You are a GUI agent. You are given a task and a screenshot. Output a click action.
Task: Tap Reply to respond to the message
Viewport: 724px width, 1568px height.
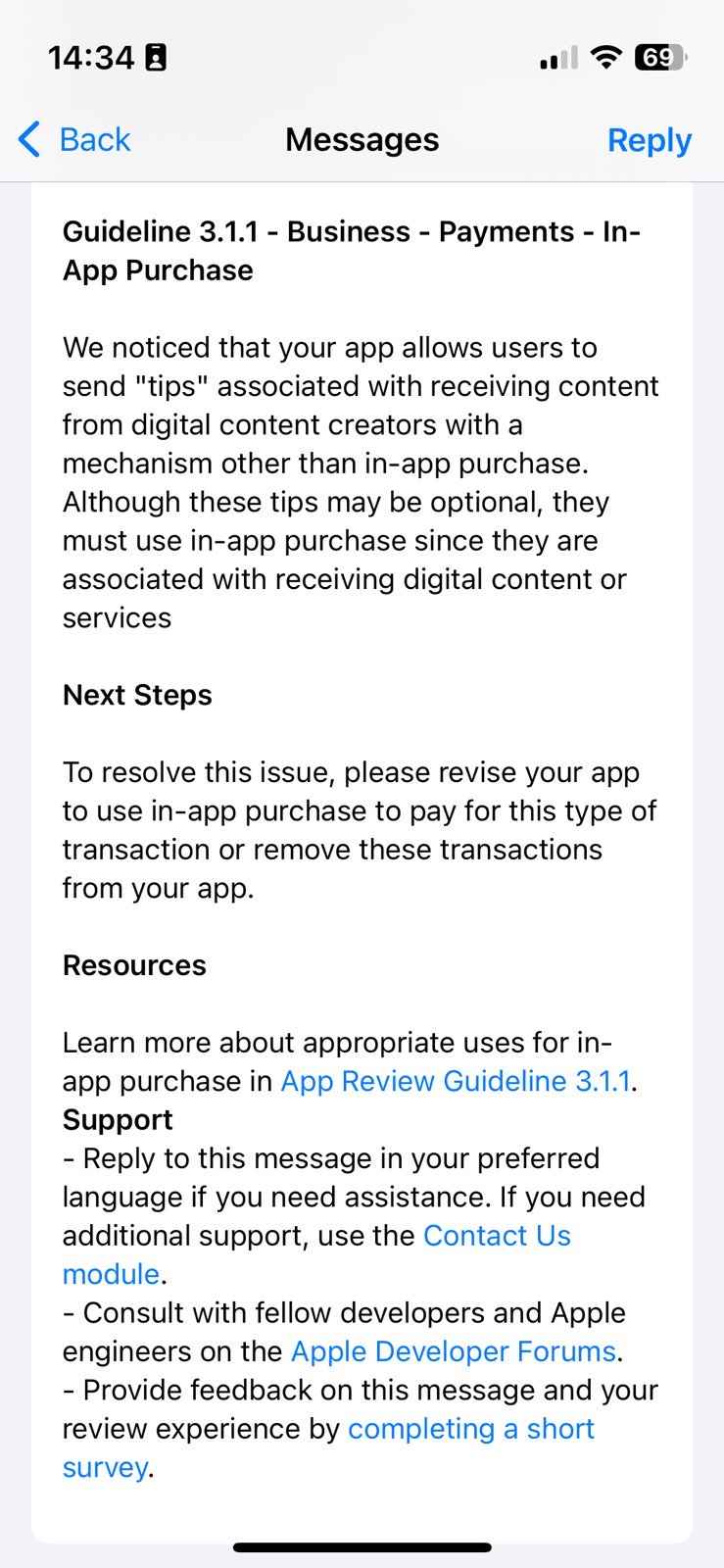(649, 140)
